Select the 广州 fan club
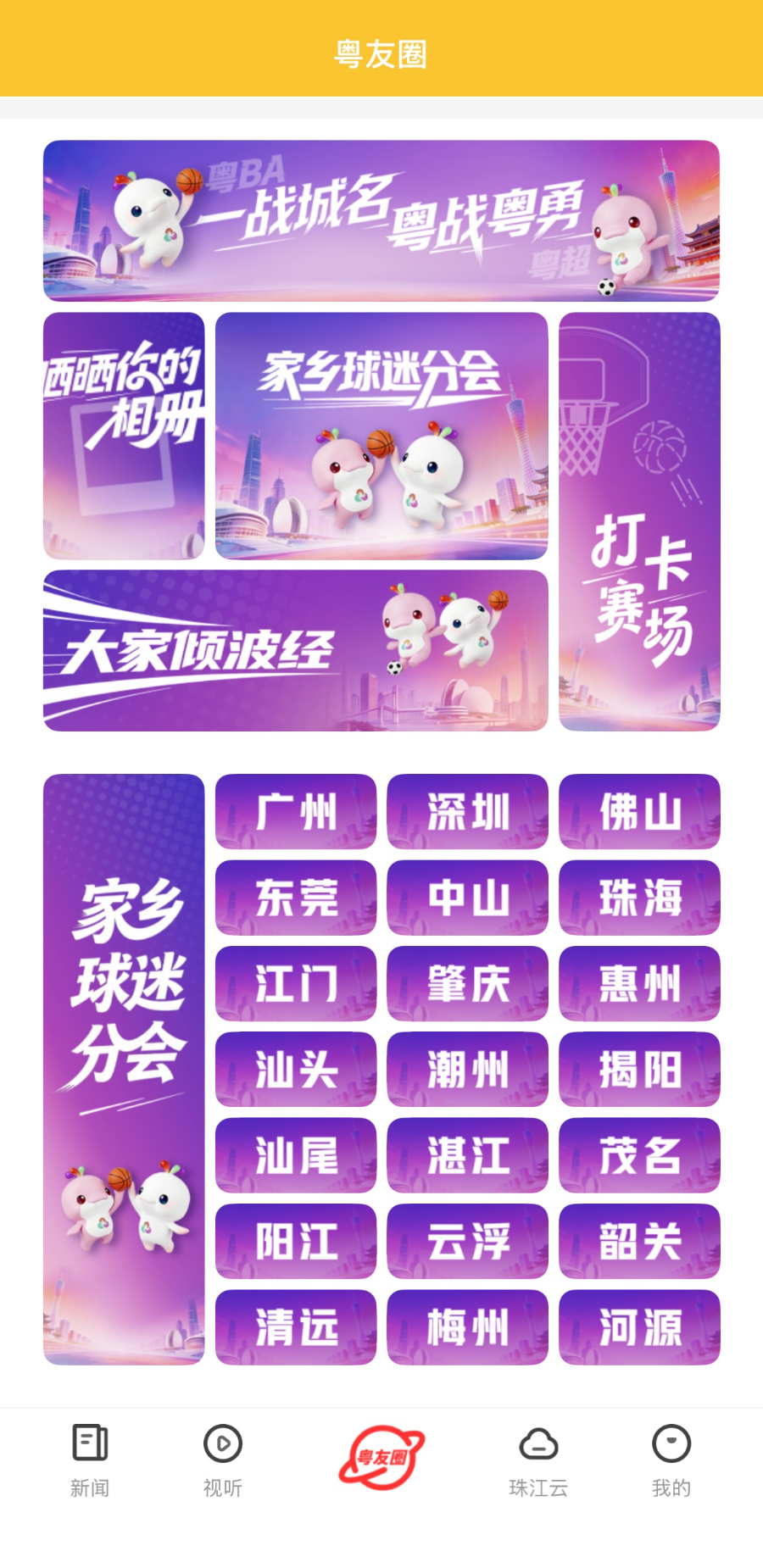This screenshot has width=763, height=1568. (x=295, y=811)
